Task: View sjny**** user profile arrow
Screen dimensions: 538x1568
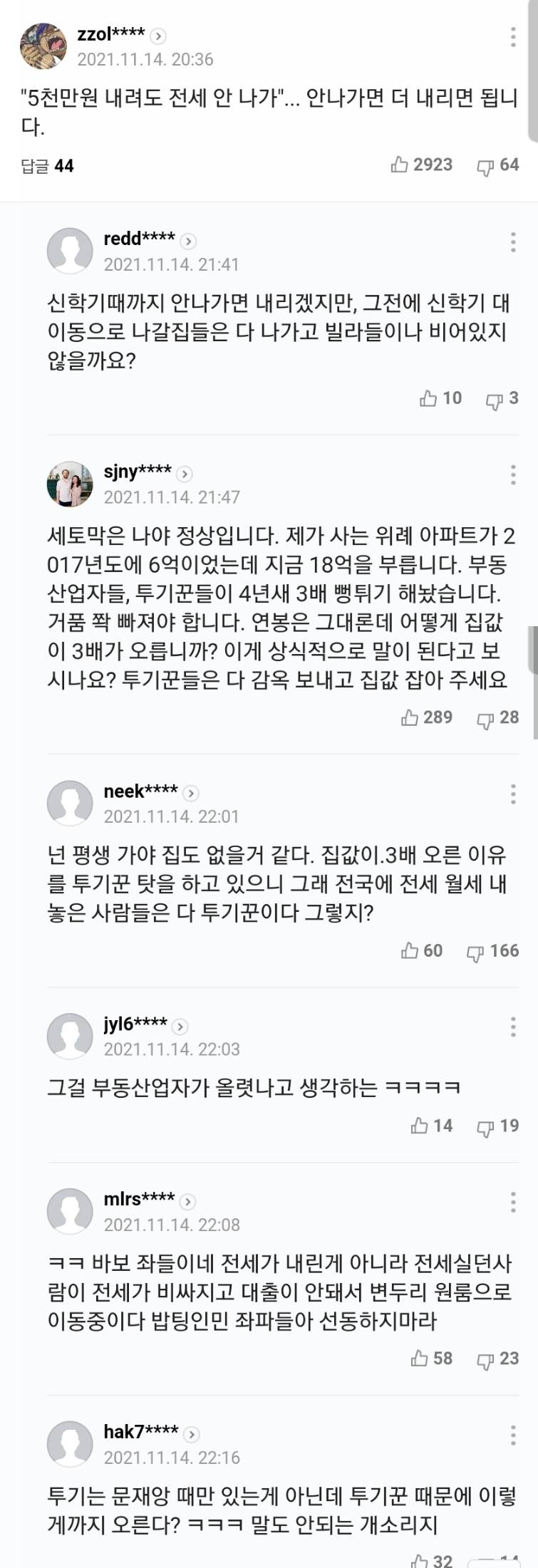Action: [x=185, y=473]
